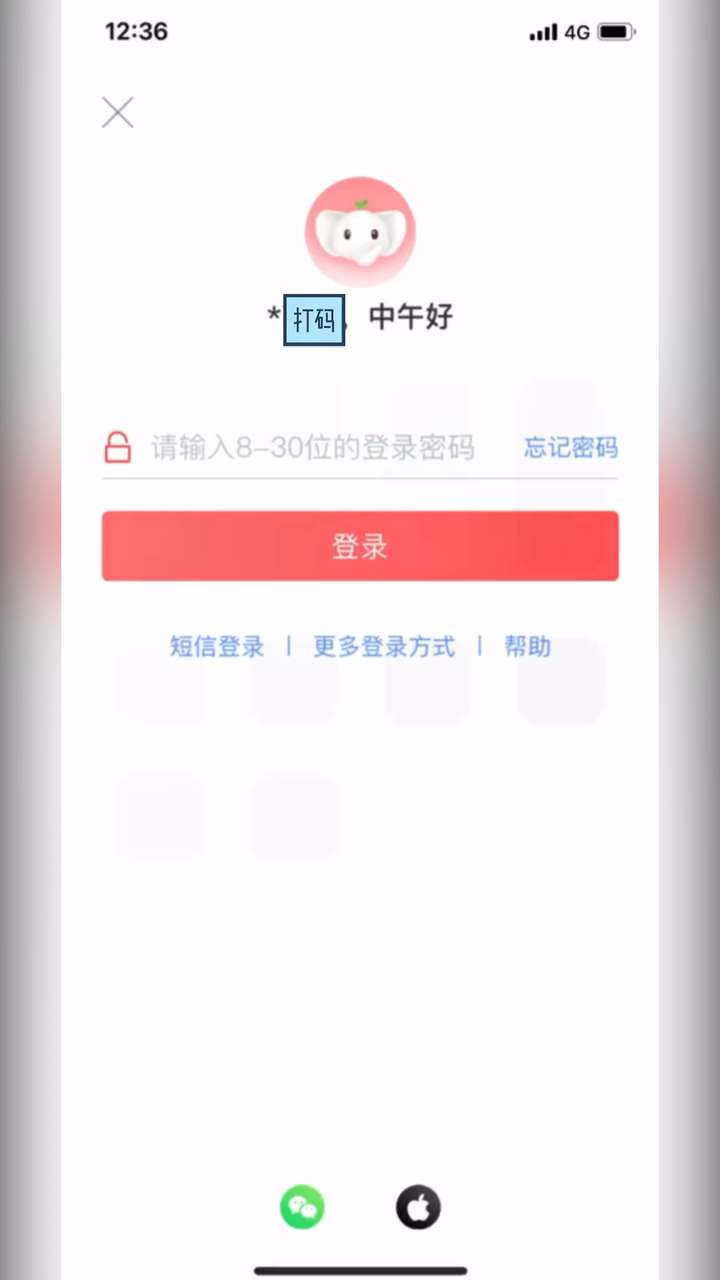The height and width of the screenshot is (1280, 720).
Task: Dismiss the login screen with the X
Action: (x=117, y=112)
